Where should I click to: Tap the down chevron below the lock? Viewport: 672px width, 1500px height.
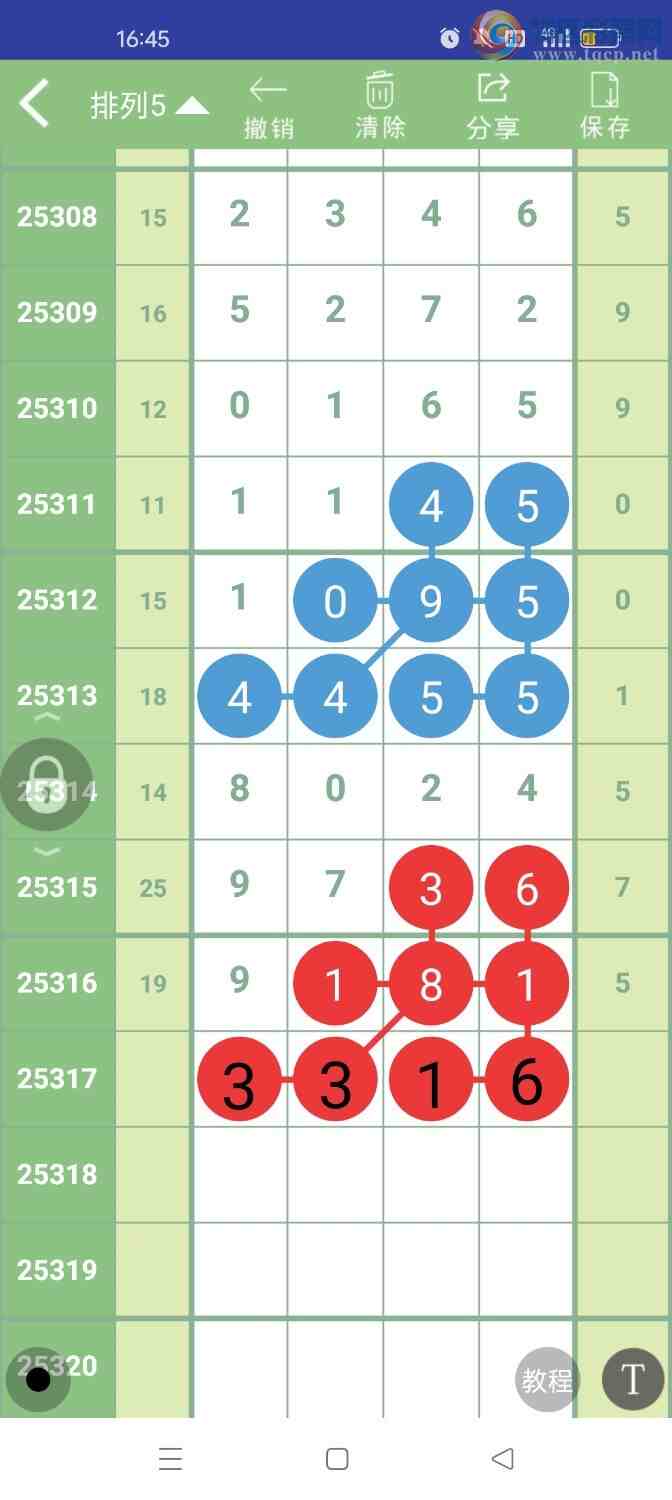point(48,851)
